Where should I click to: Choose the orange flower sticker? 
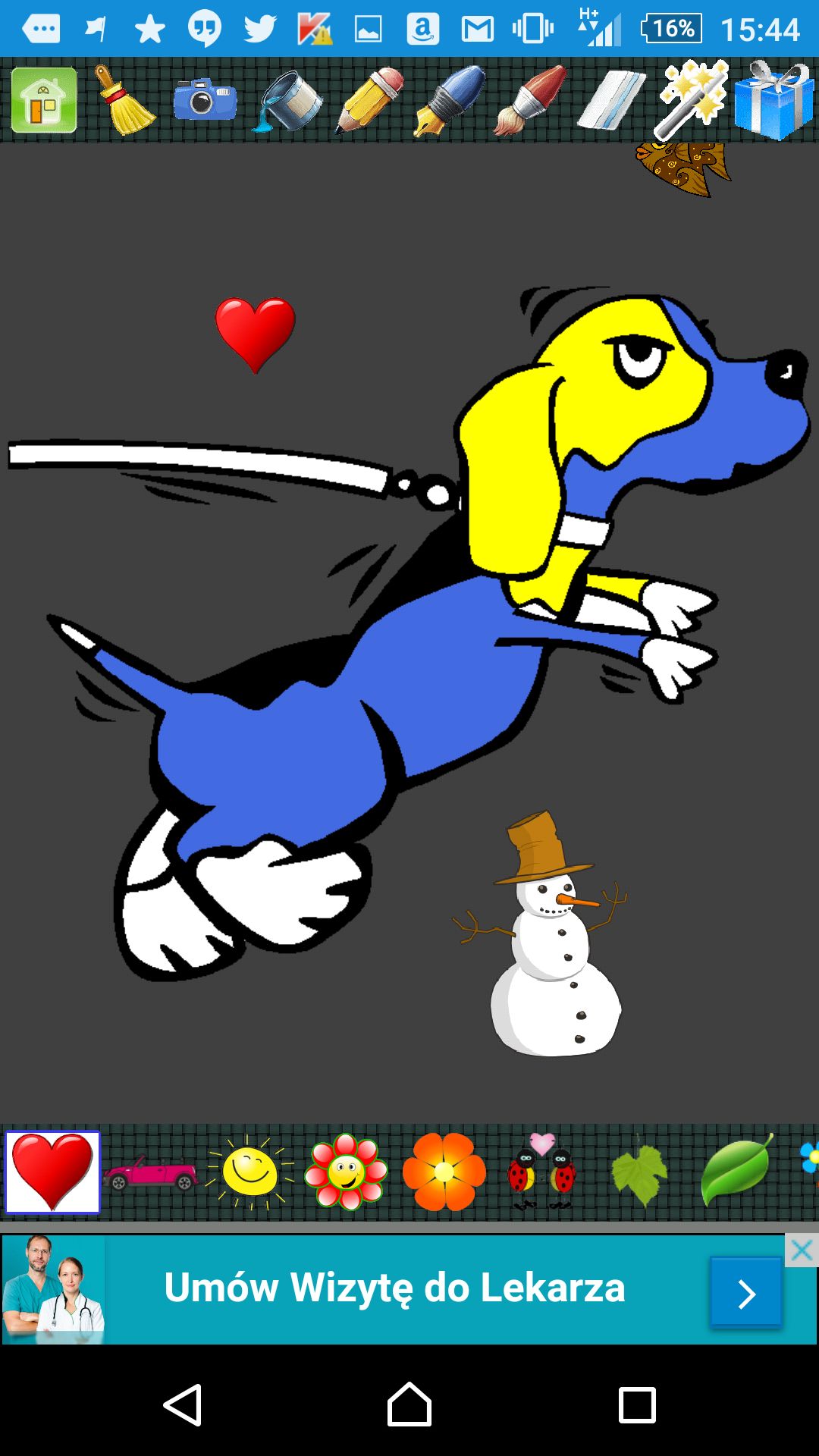click(x=444, y=1172)
